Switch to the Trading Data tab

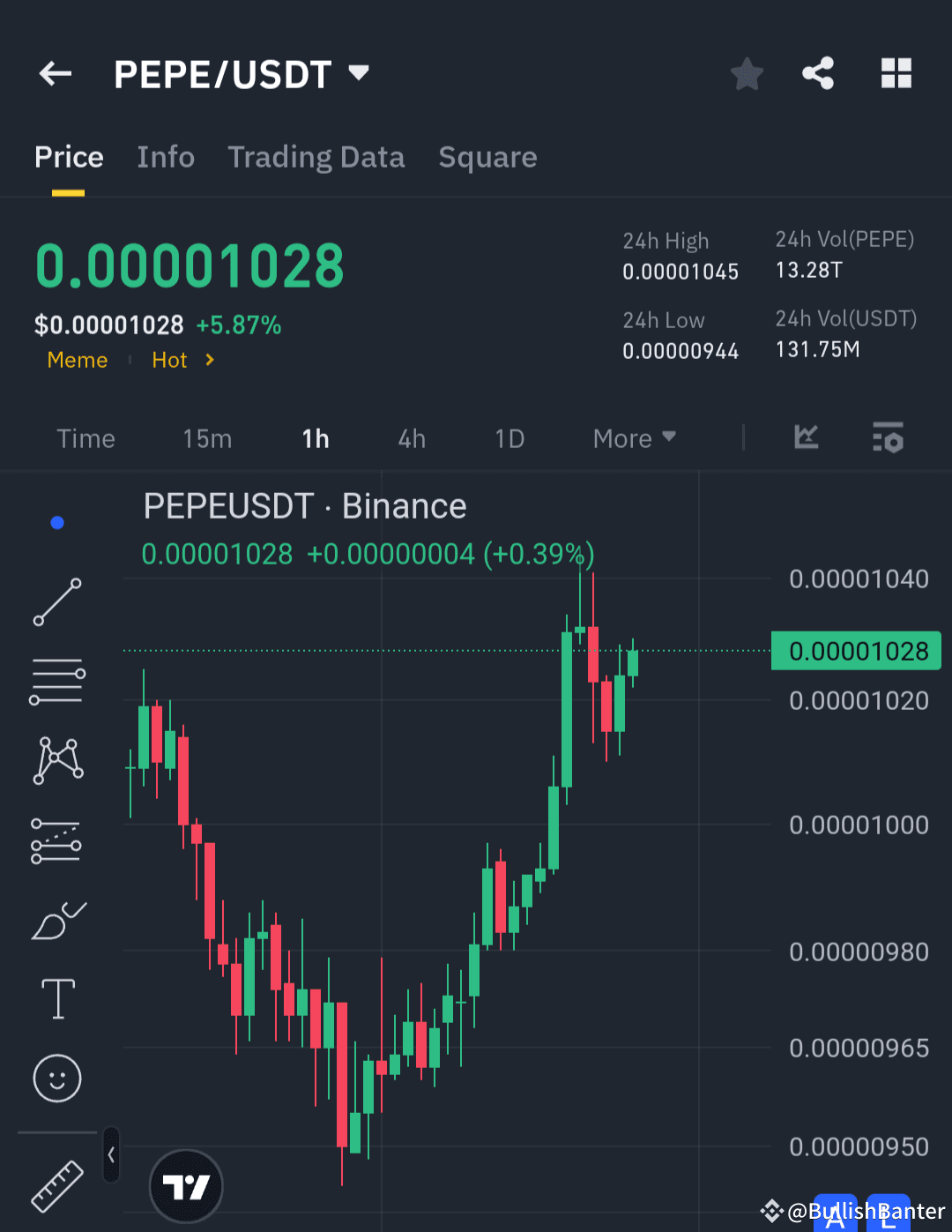(x=316, y=157)
